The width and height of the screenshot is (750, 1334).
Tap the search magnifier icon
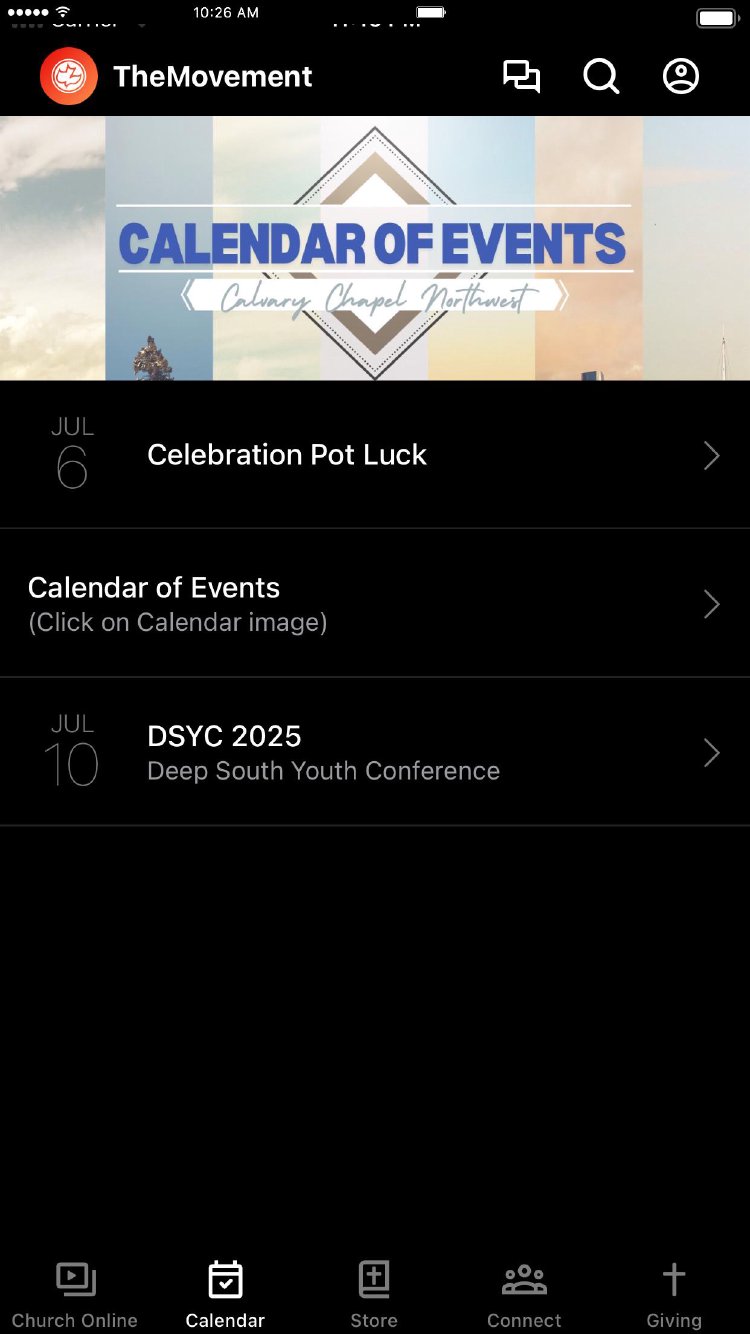(601, 77)
